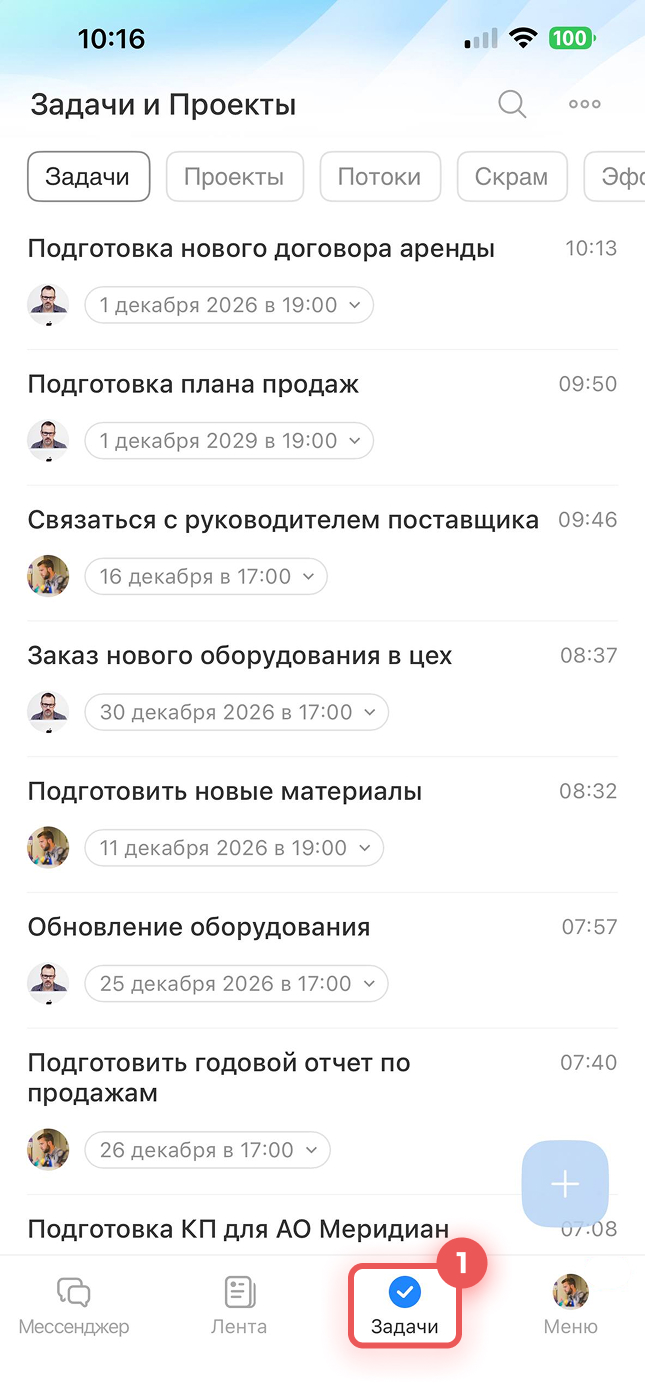Go to the Мессенджер tab
The width and height of the screenshot is (645, 1397).
(74, 1305)
